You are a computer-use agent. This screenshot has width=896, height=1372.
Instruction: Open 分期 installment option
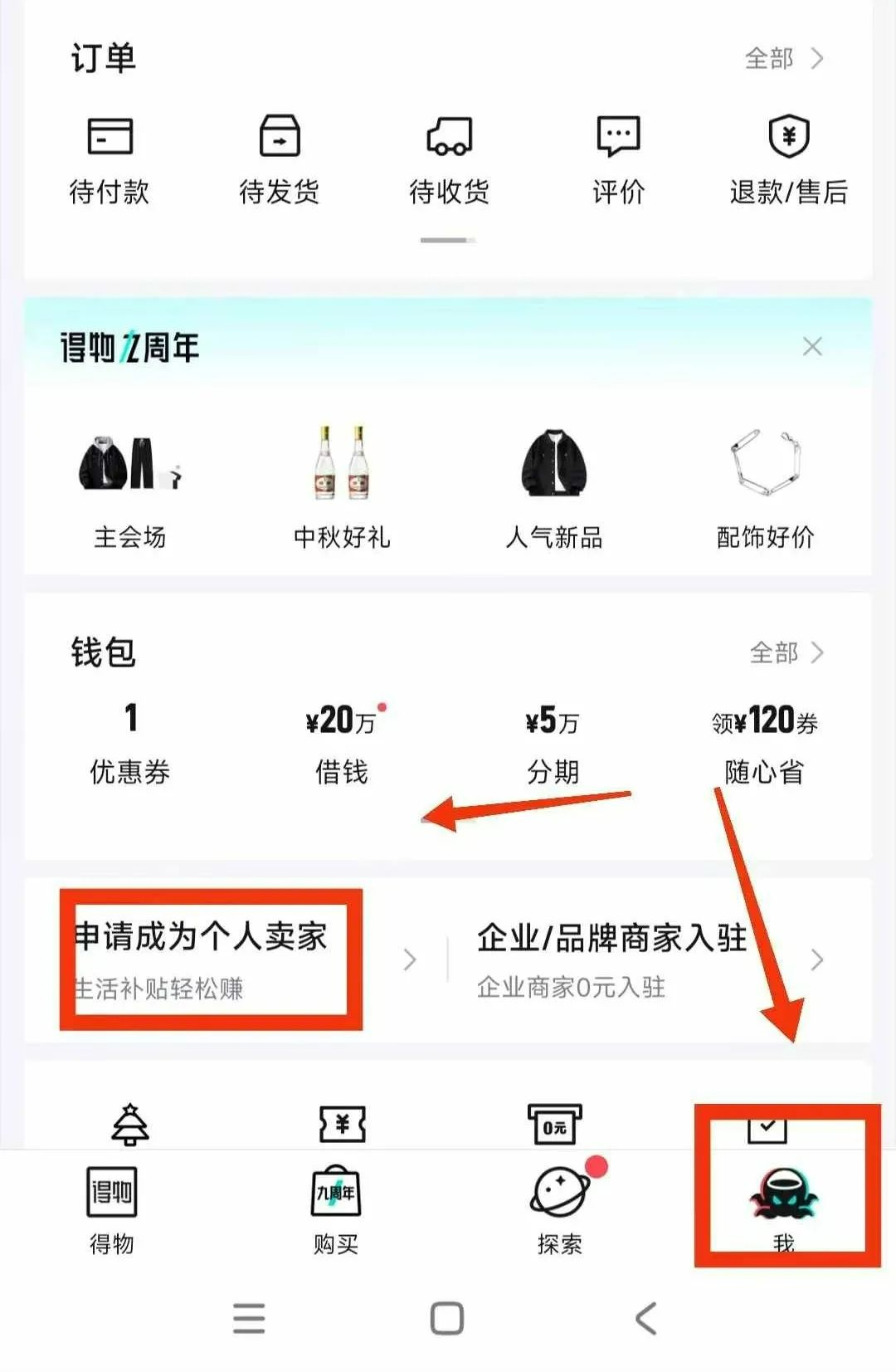[x=553, y=744]
